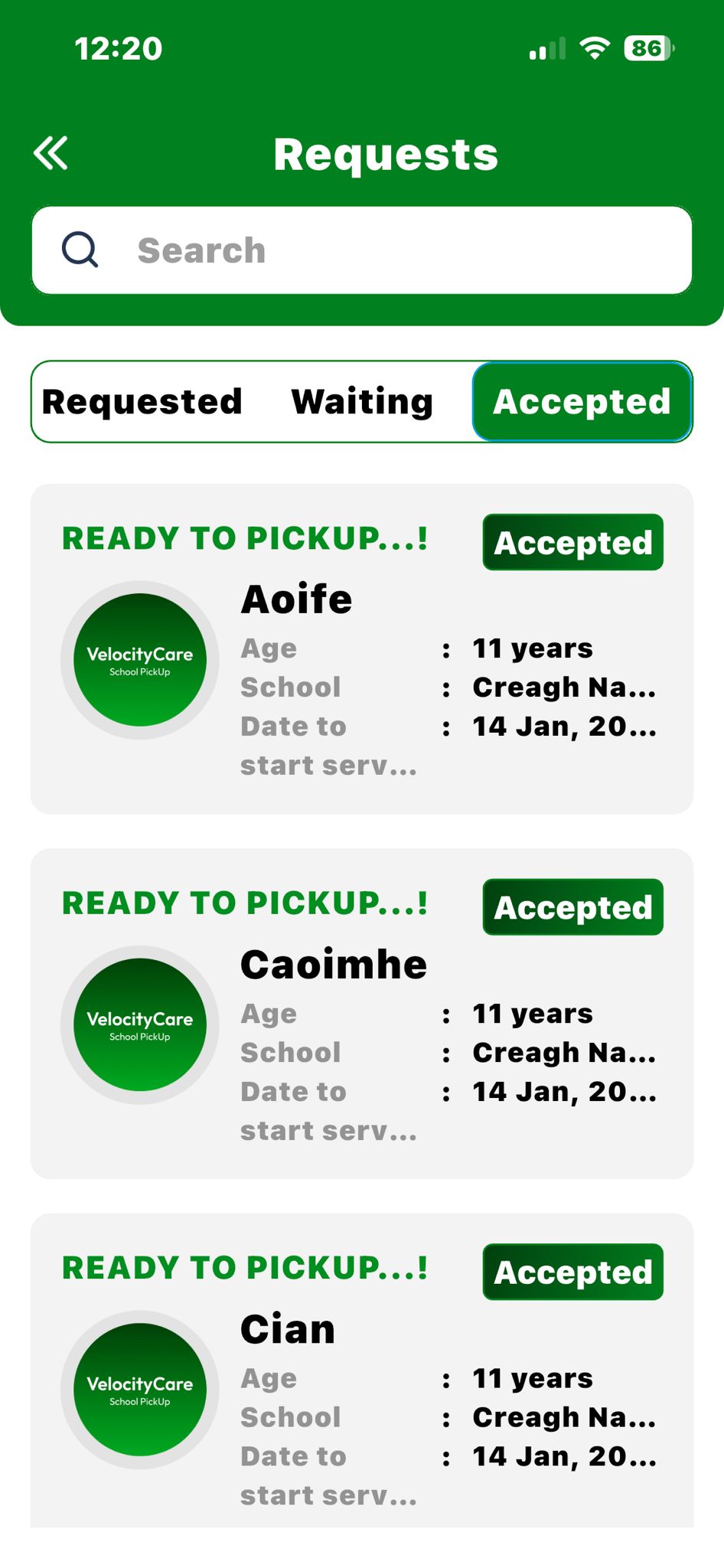Tap the back arrow to leave Requests
This screenshot has height=1568, width=724.
tap(51, 152)
